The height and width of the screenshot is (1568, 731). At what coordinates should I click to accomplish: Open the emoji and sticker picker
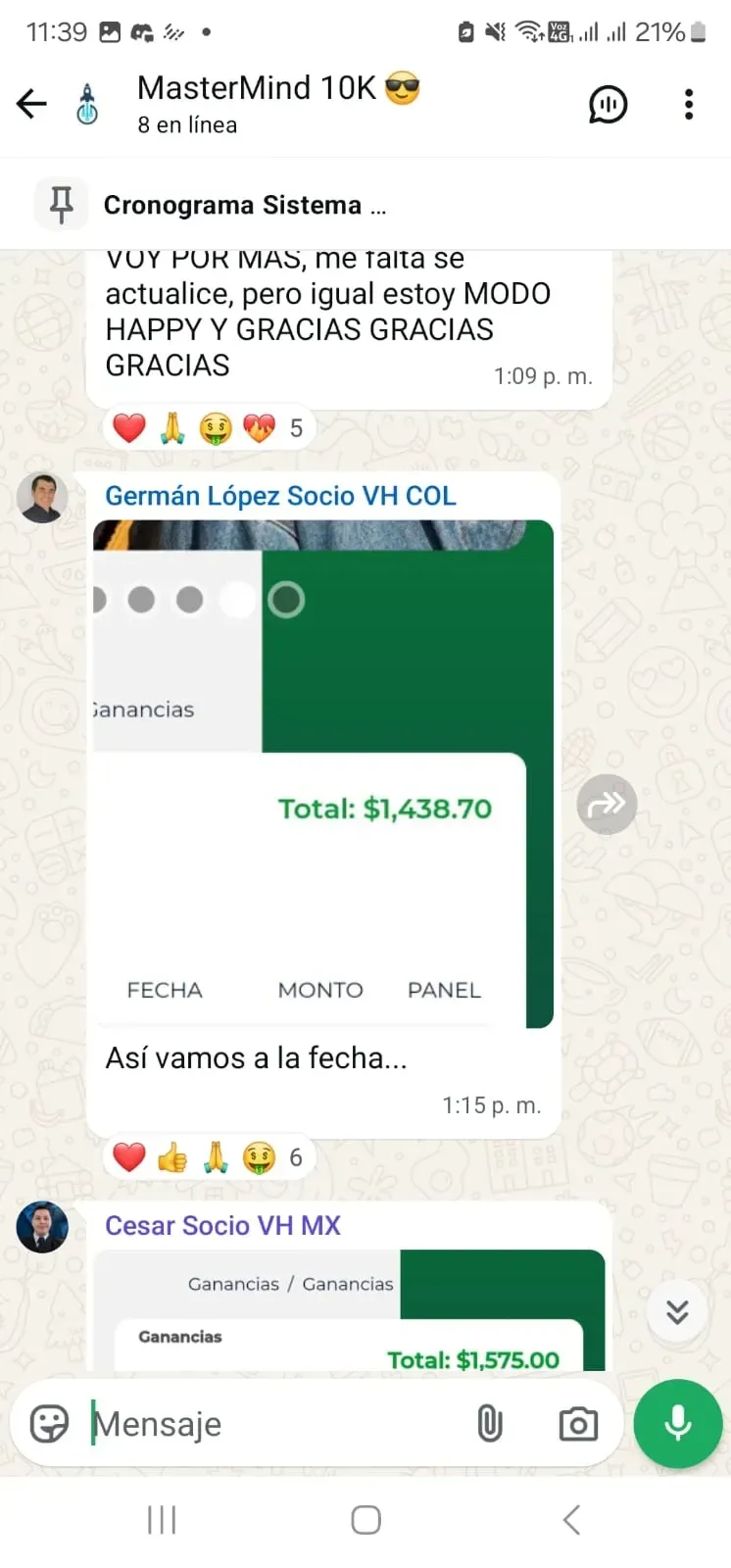click(49, 1424)
